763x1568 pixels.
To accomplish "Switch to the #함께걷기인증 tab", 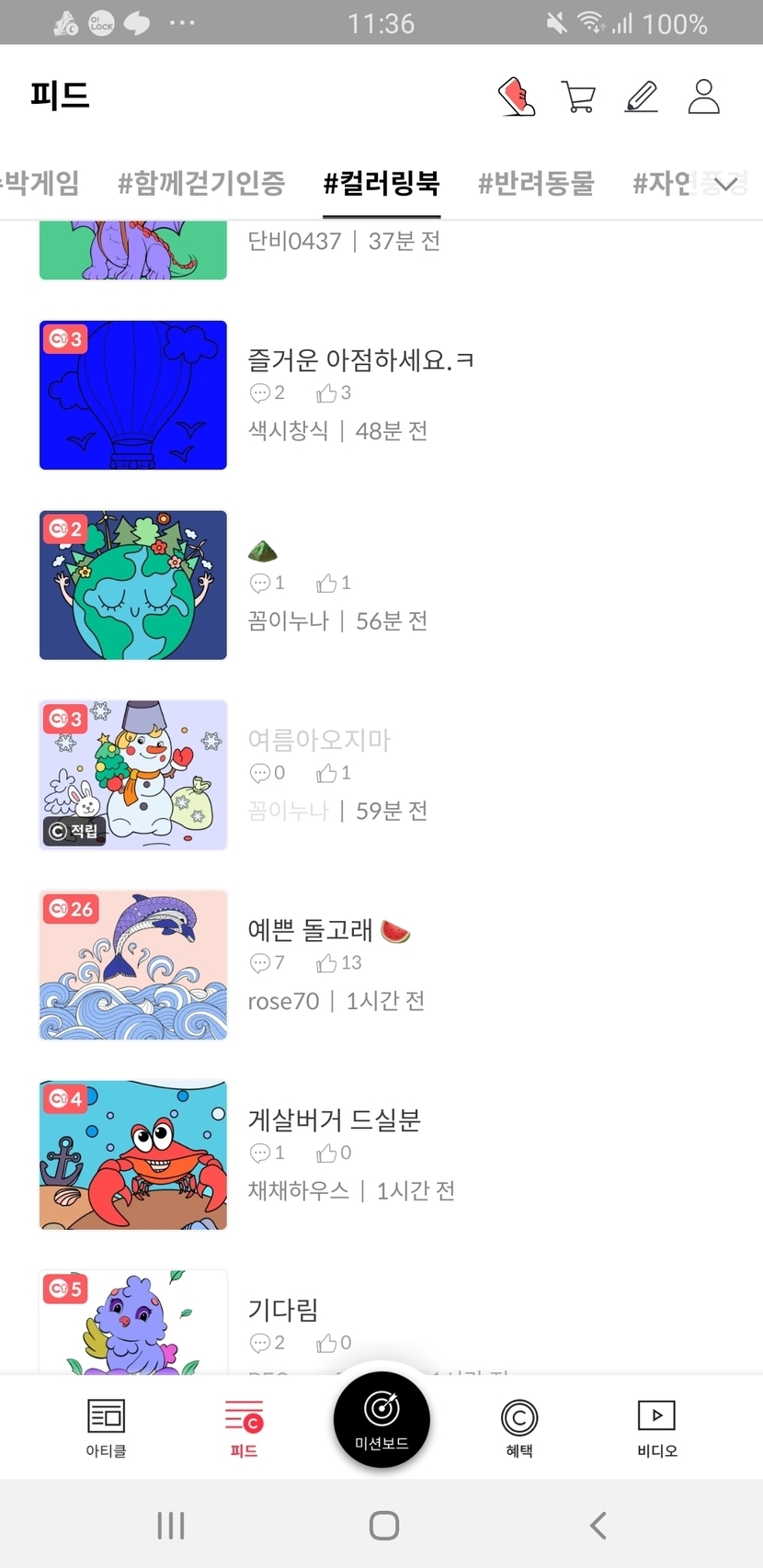I will tap(201, 183).
